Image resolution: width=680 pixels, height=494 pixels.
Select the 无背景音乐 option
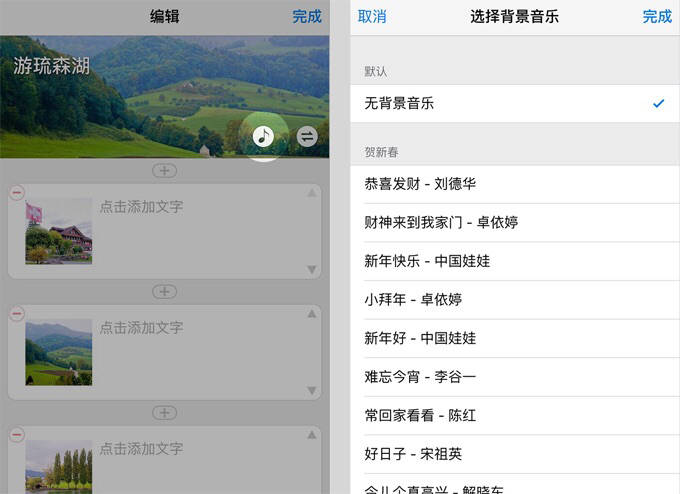515,103
